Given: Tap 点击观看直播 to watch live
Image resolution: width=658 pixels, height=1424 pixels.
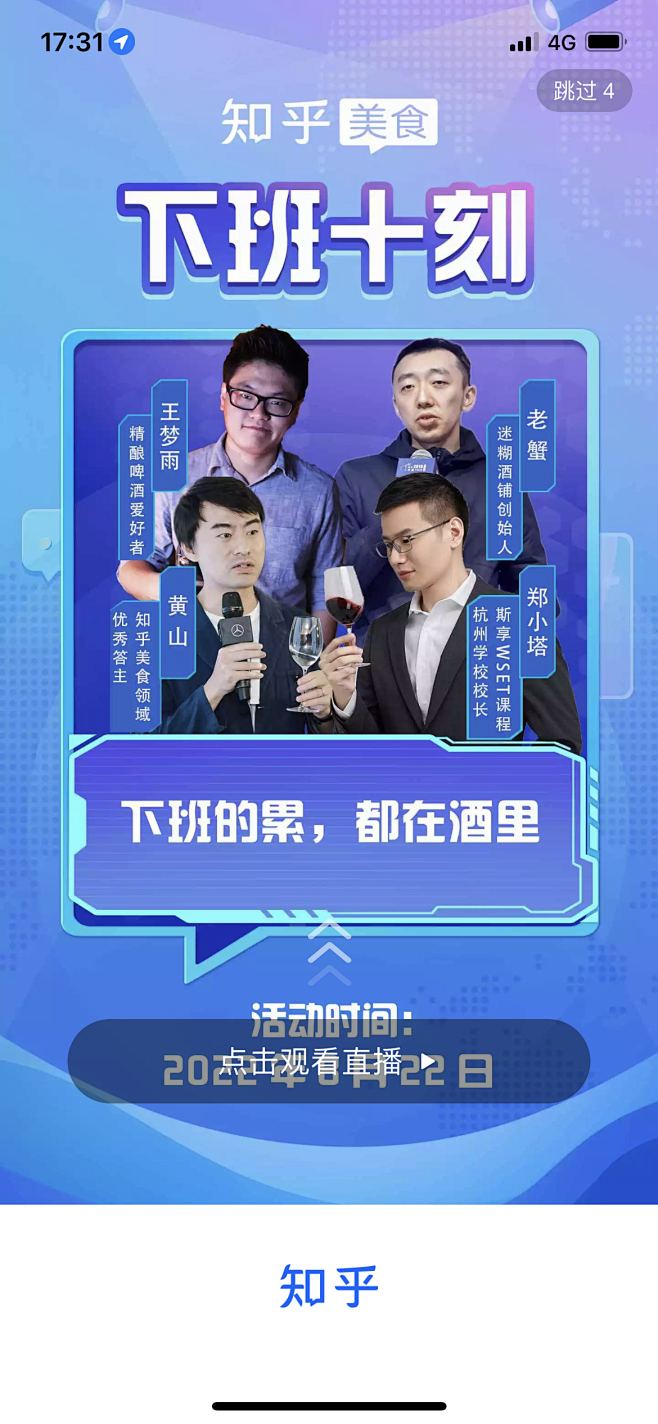Looking at the screenshot, I should tap(328, 1061).
